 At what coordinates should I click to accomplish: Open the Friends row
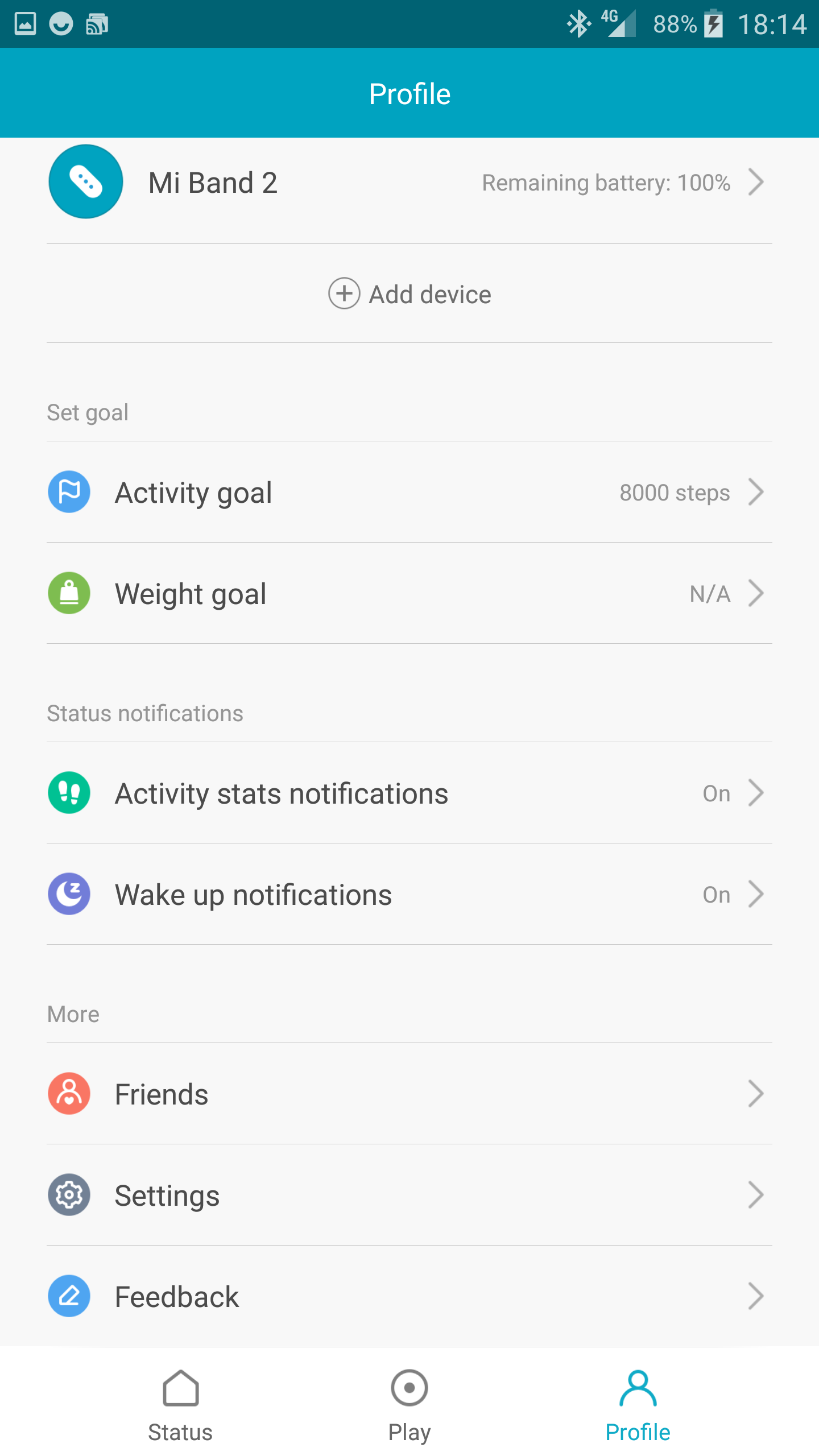[408, 1094]
